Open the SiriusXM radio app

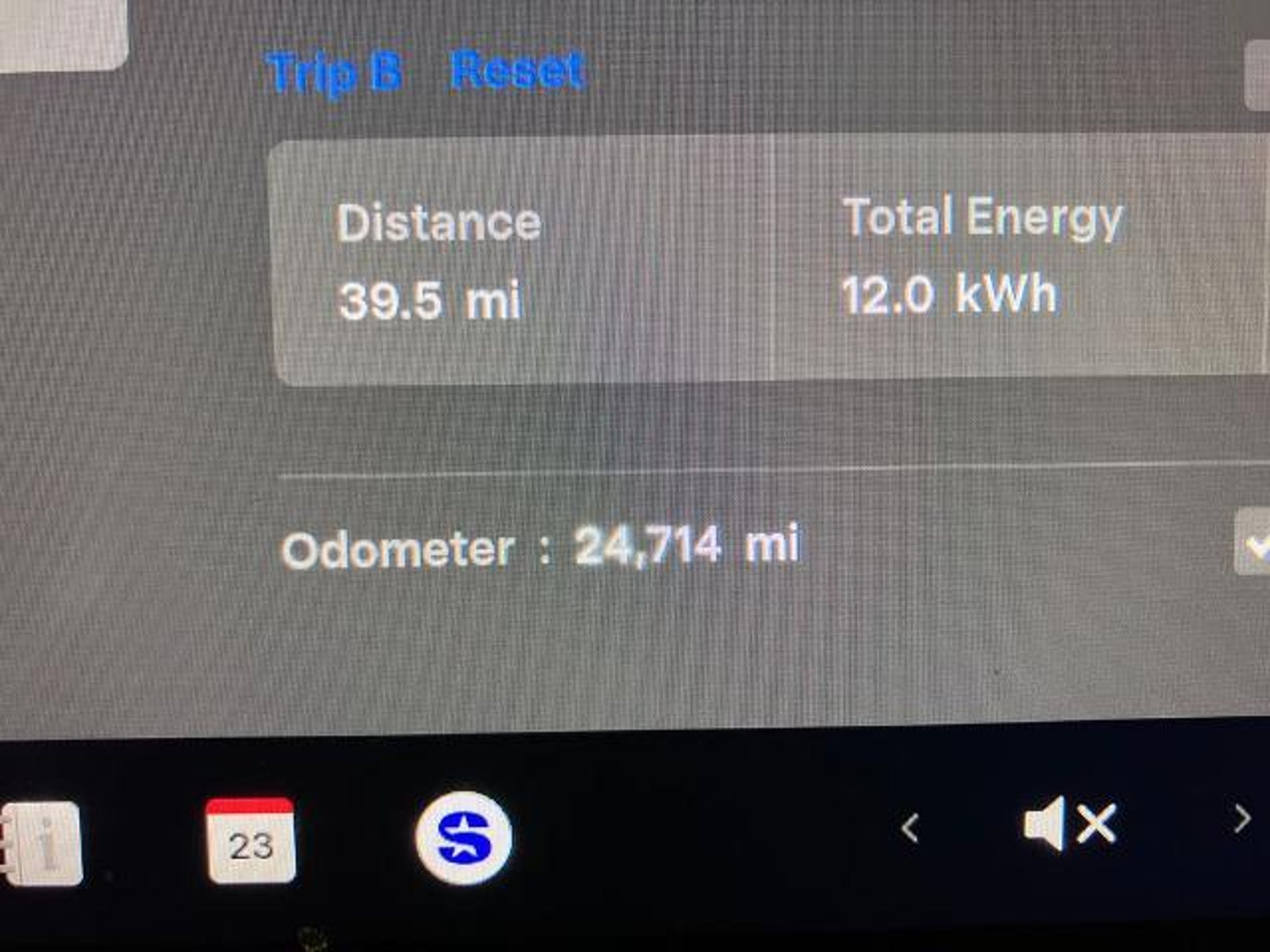(x=464, y=837)
